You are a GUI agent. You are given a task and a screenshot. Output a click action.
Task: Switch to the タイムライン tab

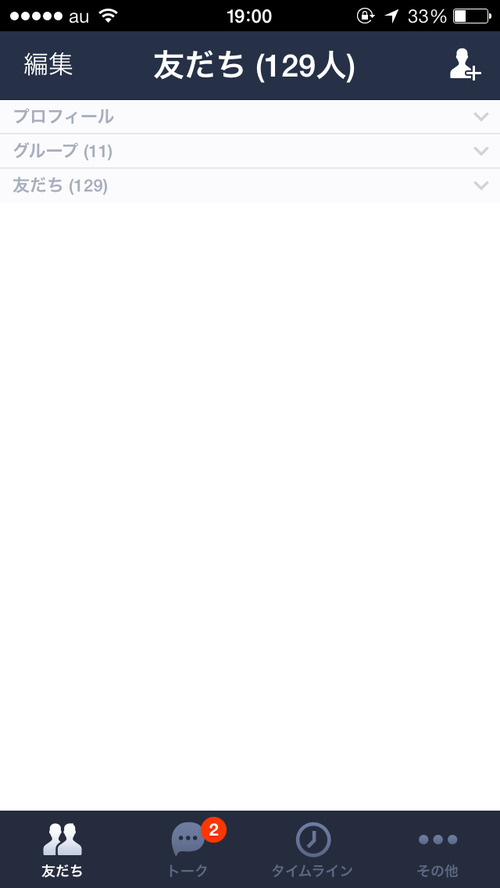[x=313, y=849]
